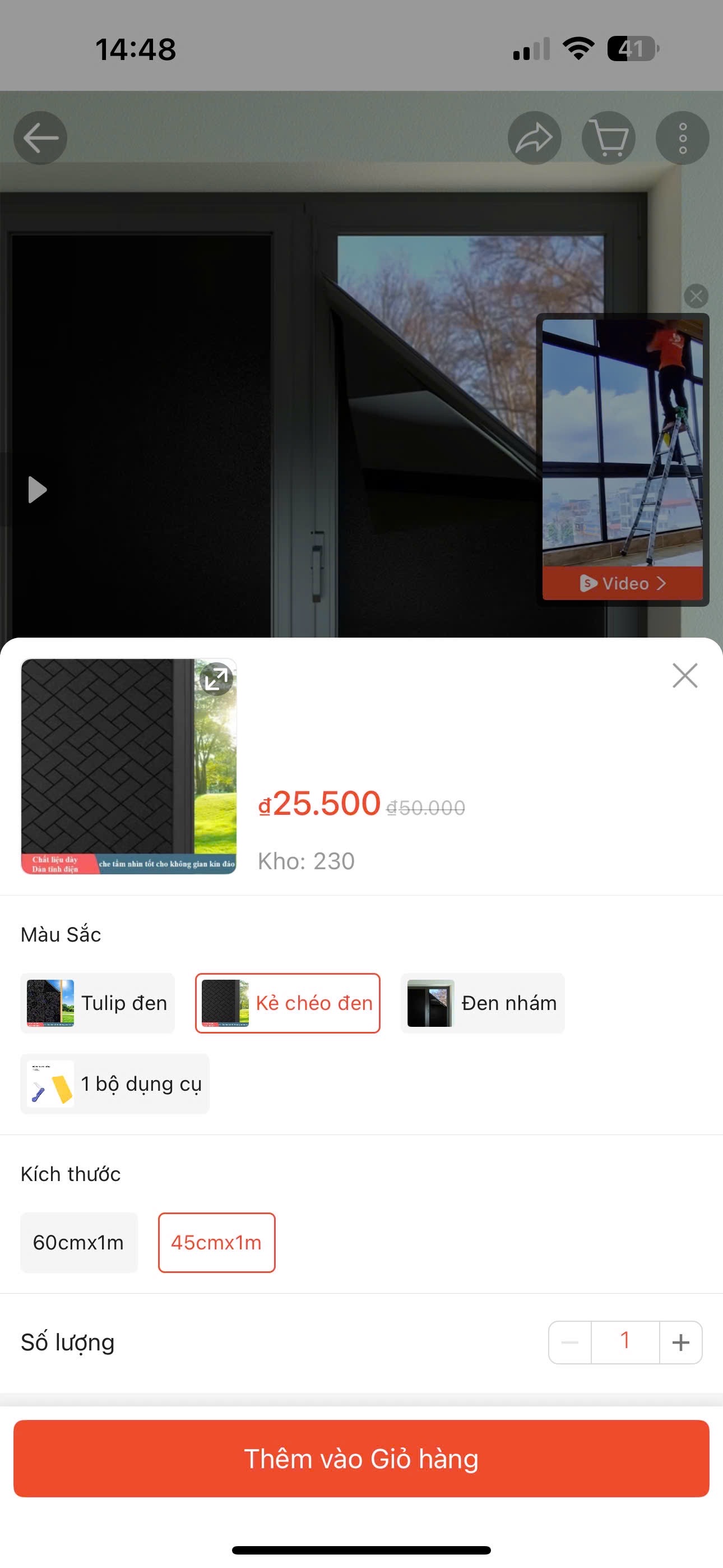Share this product
Screen dimensions: 723x1568
pos(534,138)
